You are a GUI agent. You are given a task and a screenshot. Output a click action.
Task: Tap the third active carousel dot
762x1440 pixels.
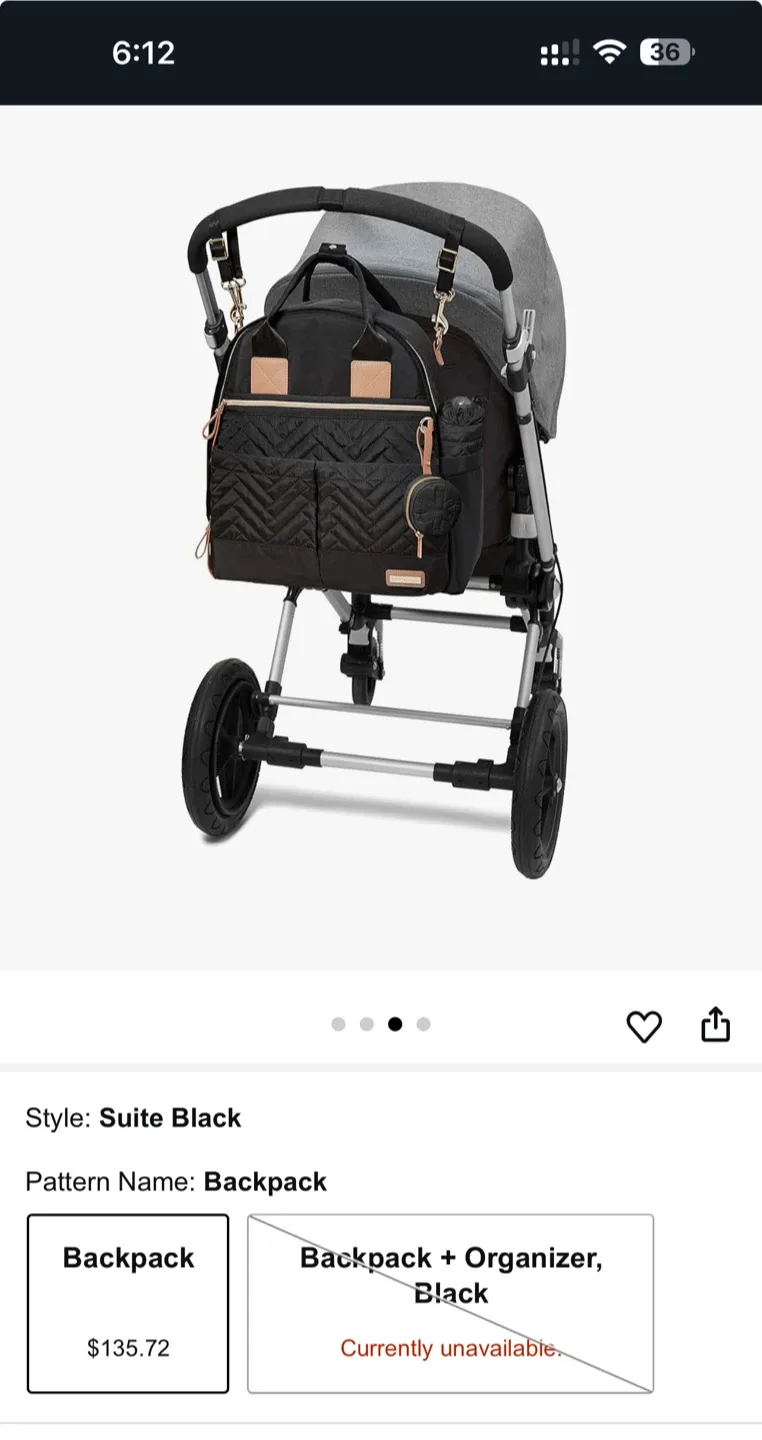pyautogui.click(x=395, y=1024)
